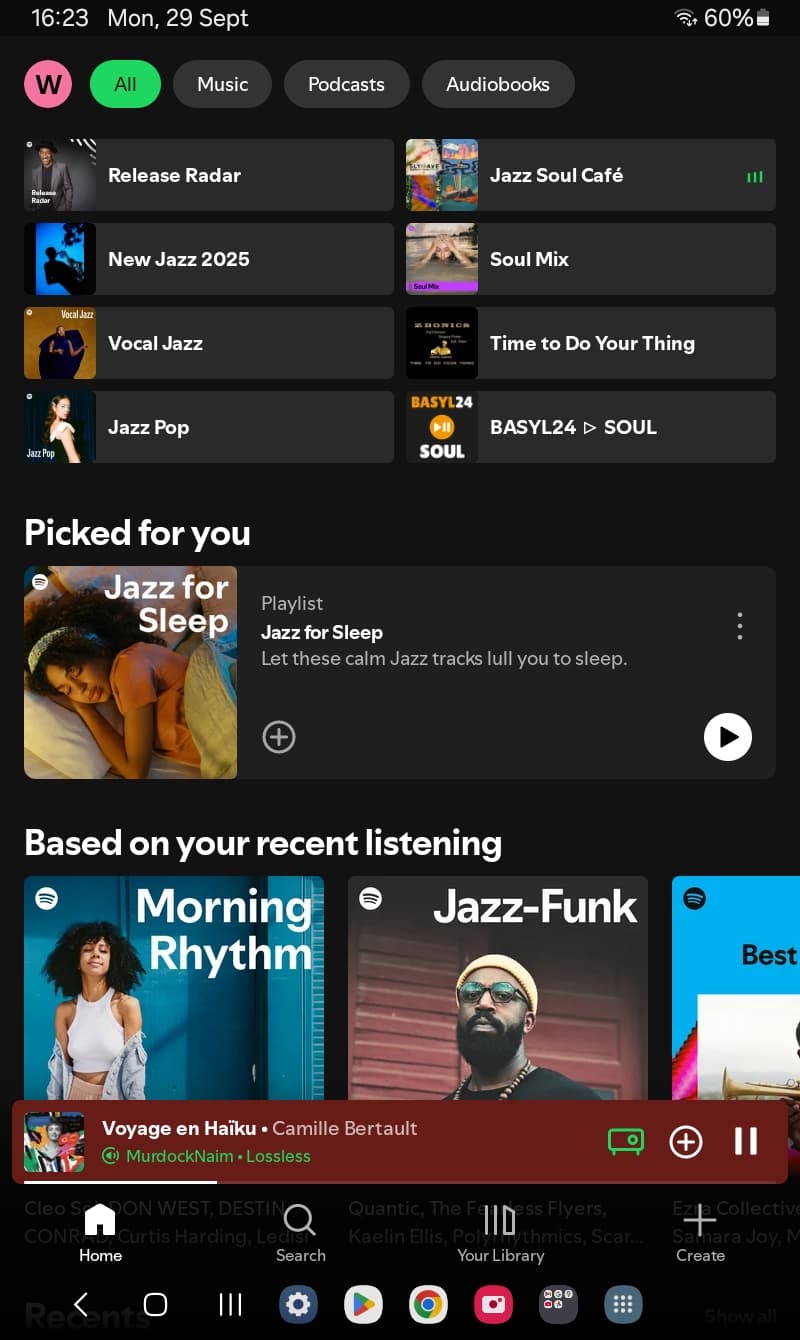
Task: Open the Jazz Soul Café playlist
Action: pyautogui.click(x=591, y=175)
